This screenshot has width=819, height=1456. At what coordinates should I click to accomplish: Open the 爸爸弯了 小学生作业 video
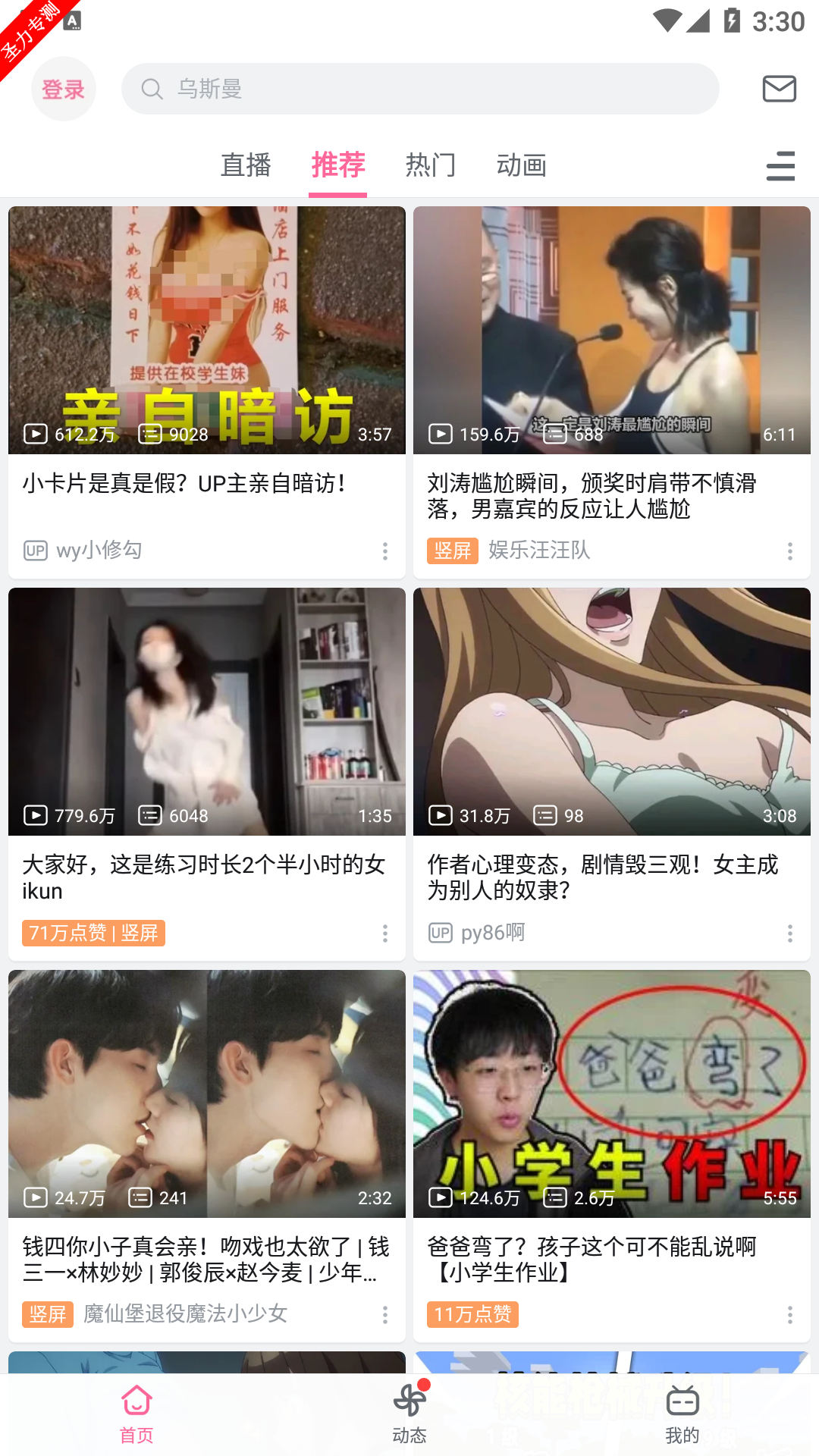point(611,1094)
